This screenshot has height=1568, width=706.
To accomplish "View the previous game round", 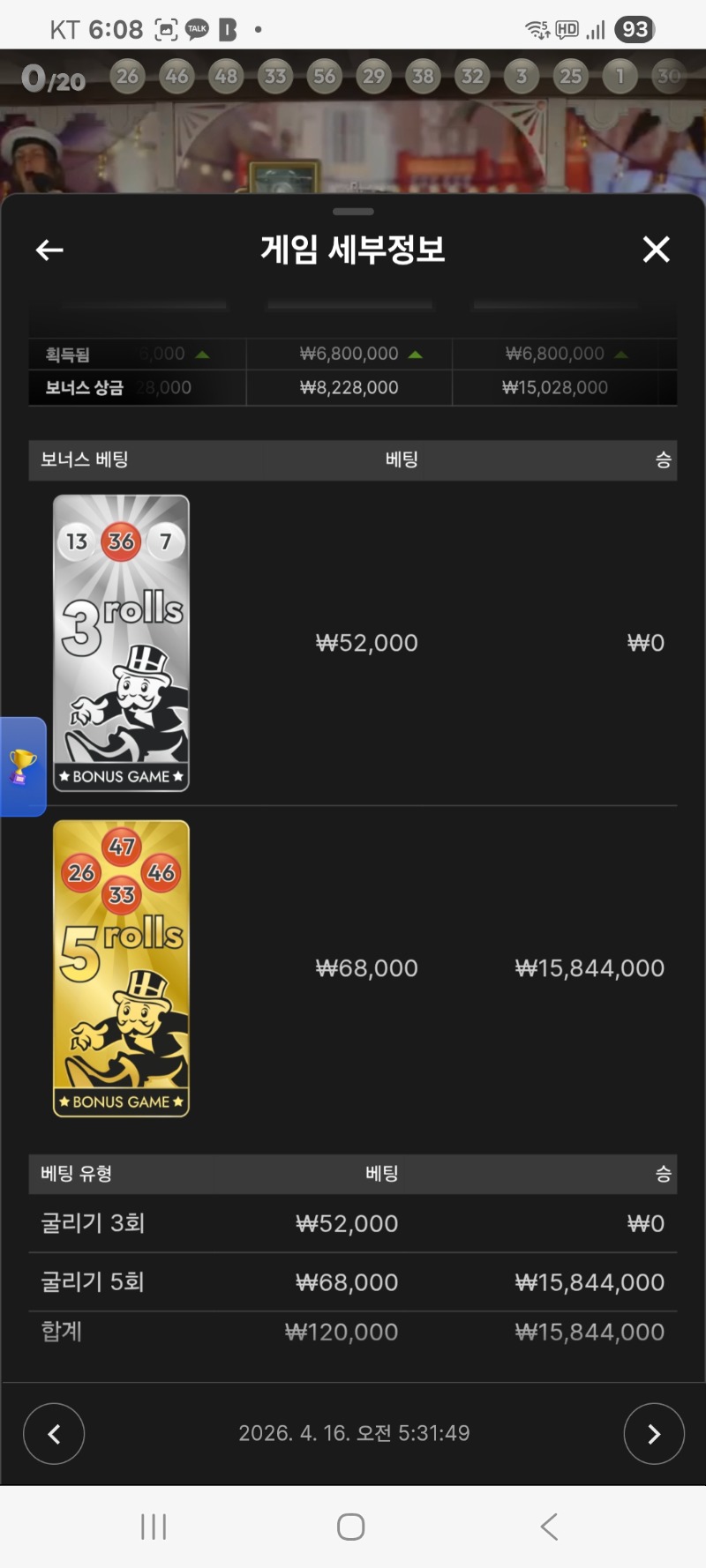I will 54,1433.
